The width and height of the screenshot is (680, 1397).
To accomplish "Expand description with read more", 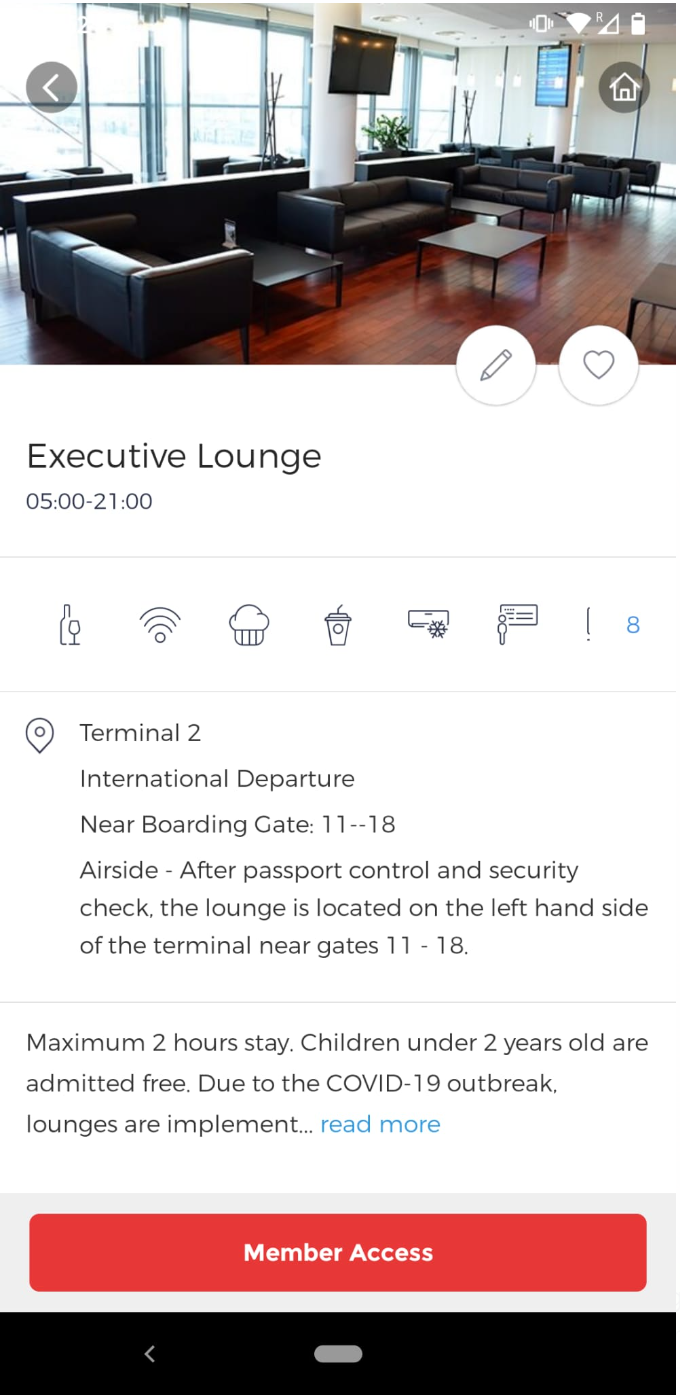I will 380,1124.
